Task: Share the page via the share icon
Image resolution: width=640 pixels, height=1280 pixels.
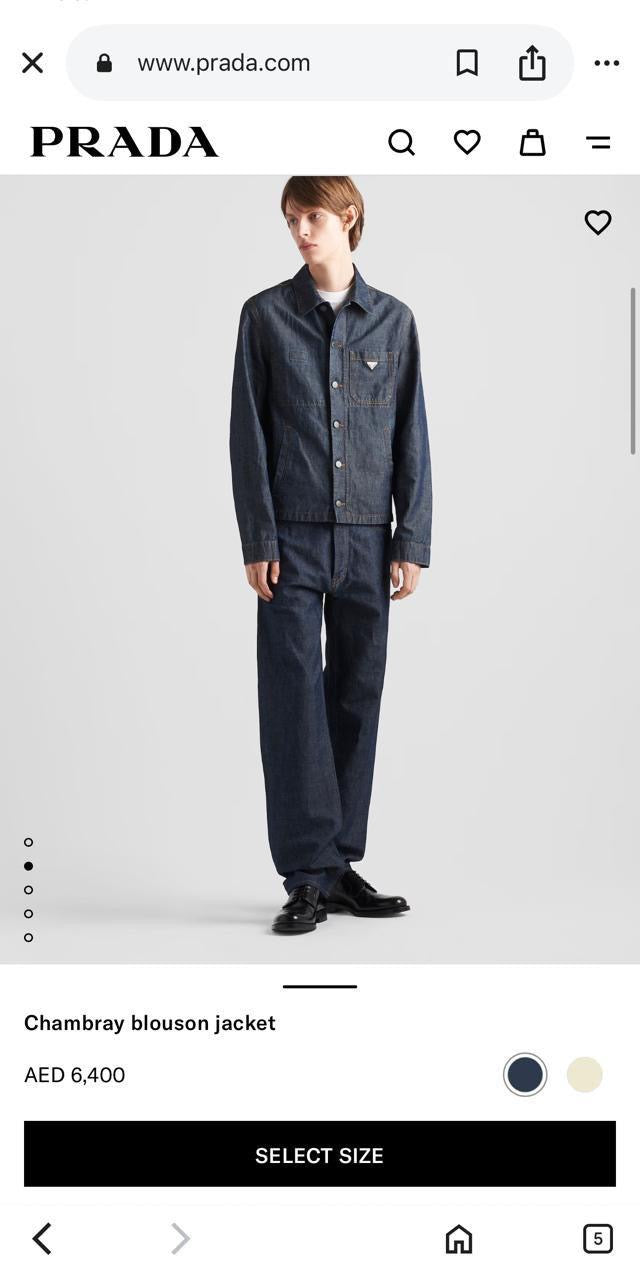Action: pyautogui.click(x=532, y=63)
